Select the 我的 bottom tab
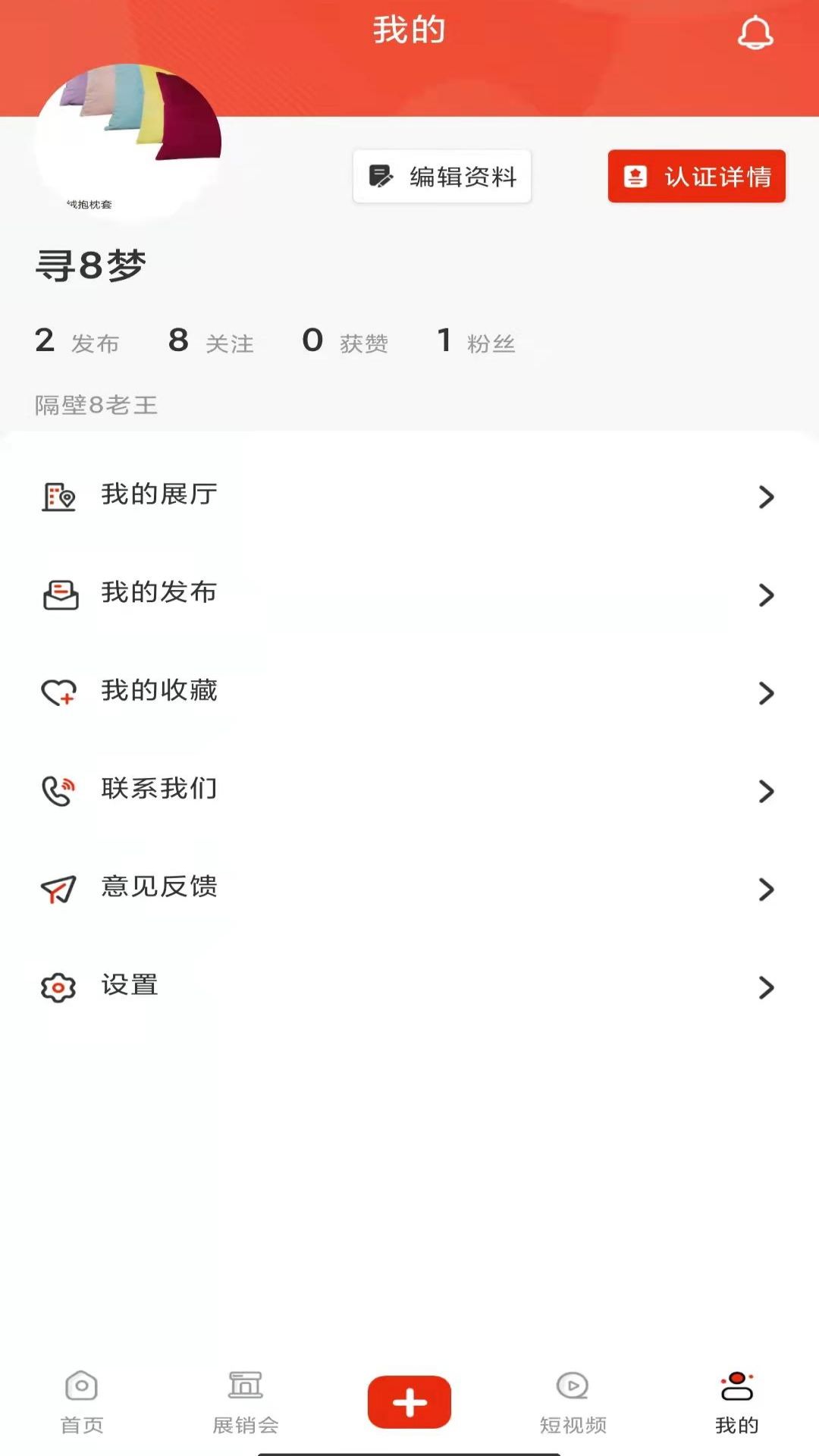The width and height of the screenshot is (819, 1456). click(x=736, y=1402)
